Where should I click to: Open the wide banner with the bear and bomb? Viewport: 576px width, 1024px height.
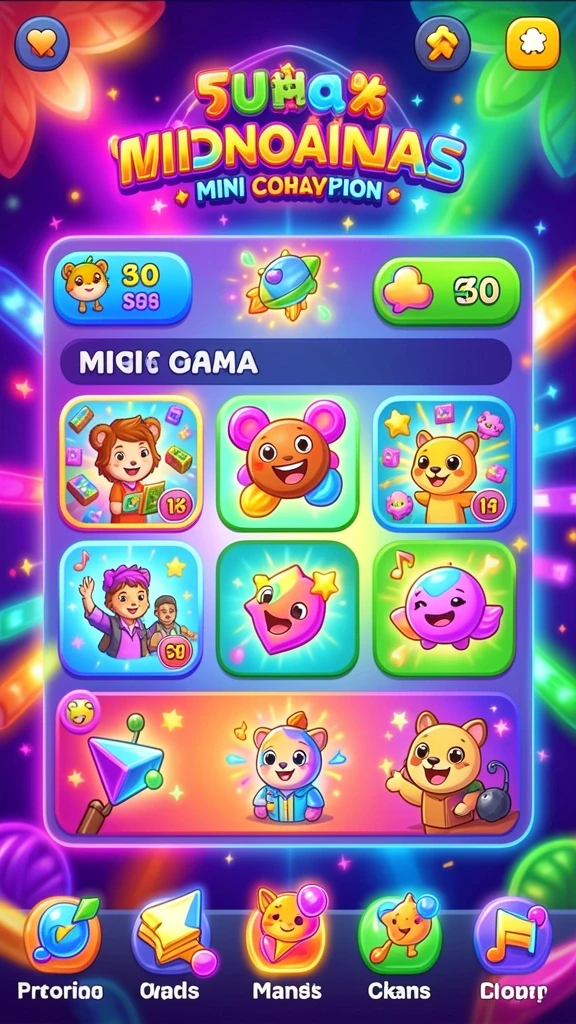(287, 763)
